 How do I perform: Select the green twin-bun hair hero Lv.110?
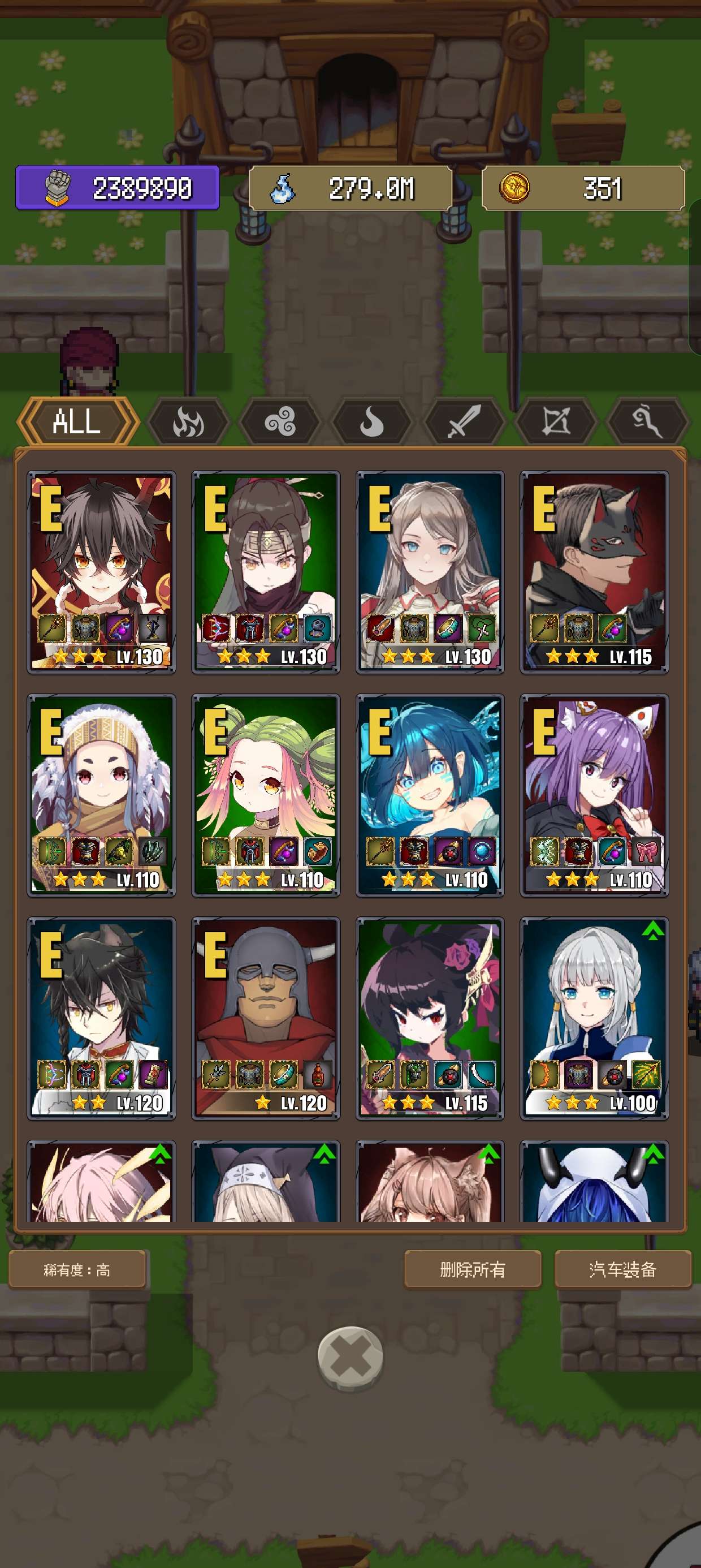tap(266, 795)
